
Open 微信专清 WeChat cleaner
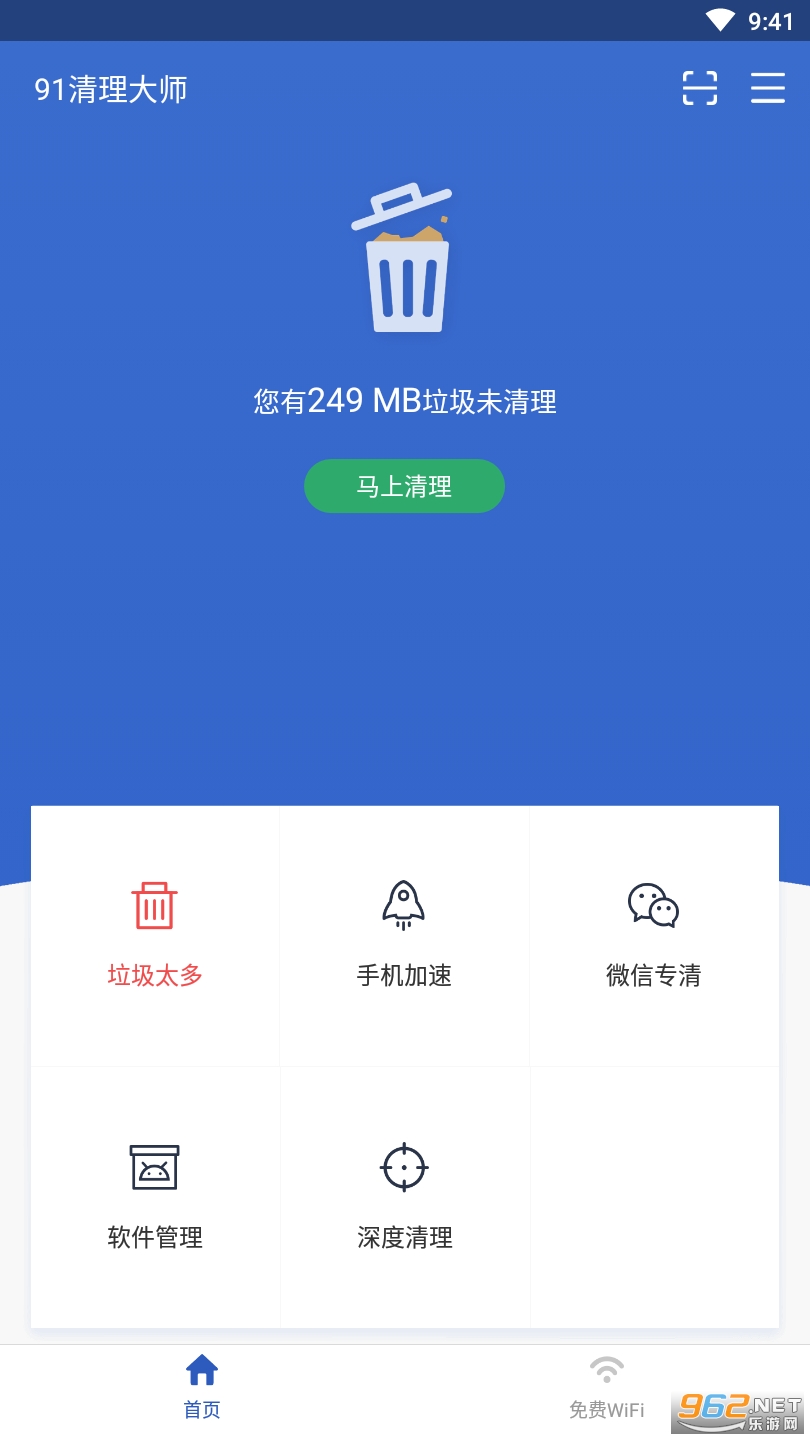(x=654, y=935)
